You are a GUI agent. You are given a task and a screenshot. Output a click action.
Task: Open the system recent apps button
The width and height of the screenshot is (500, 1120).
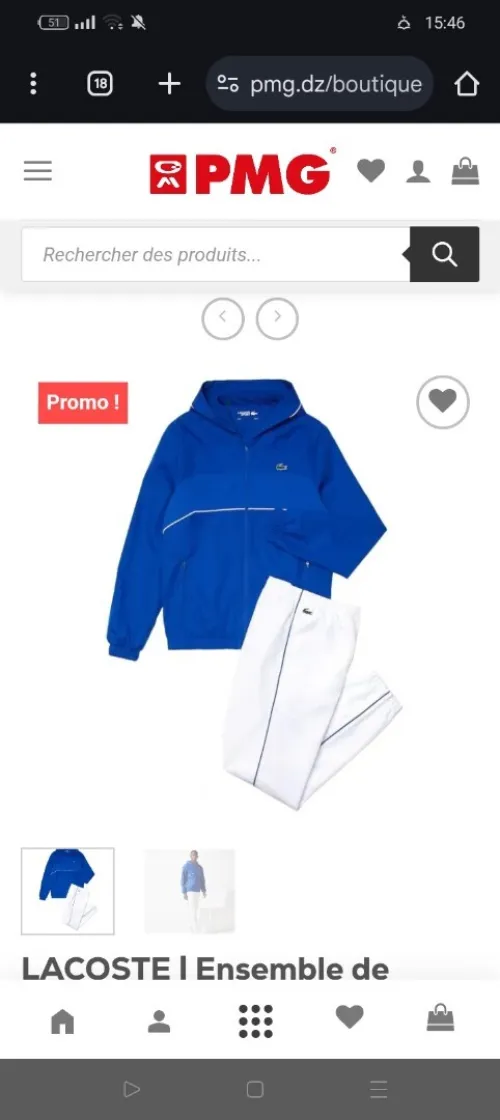tap(379, 1089)
